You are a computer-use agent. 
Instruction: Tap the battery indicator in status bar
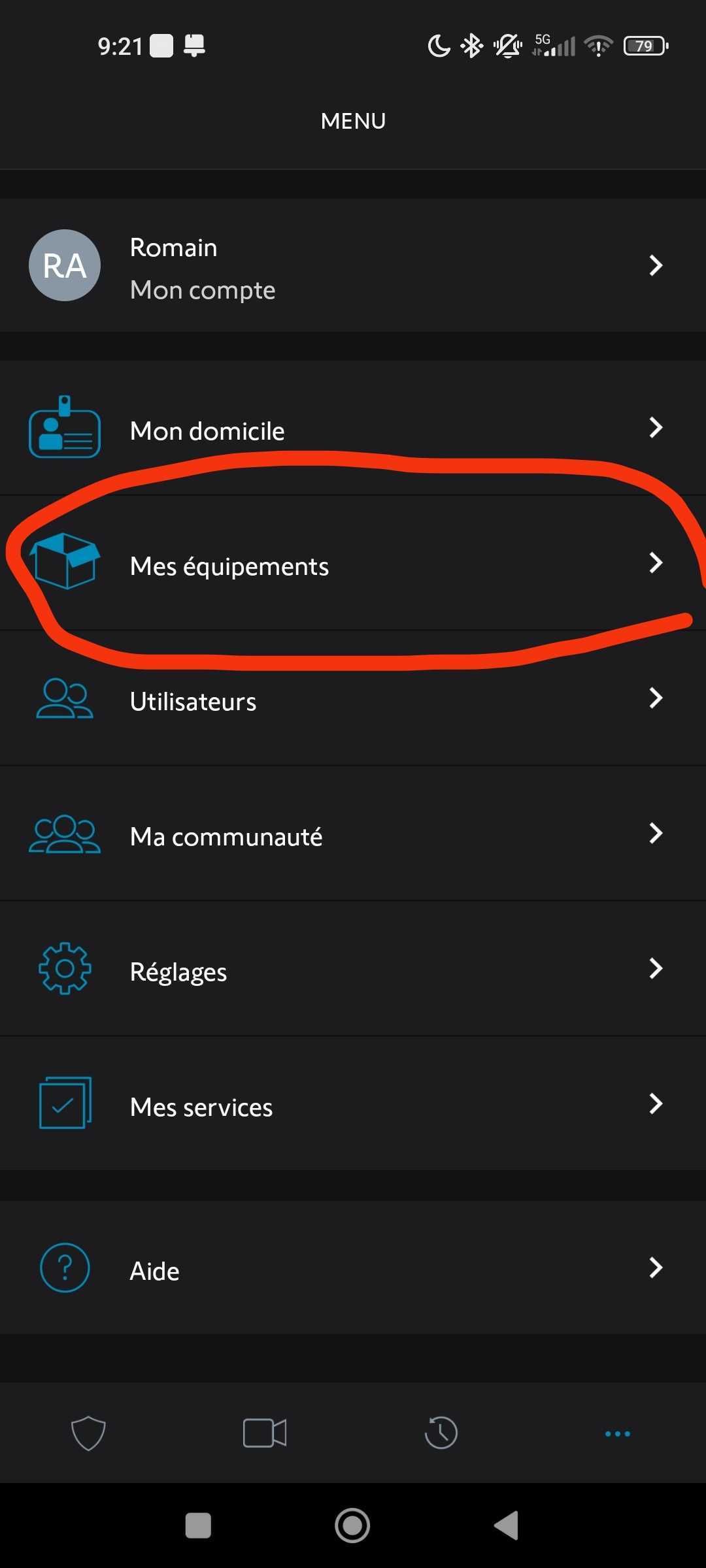coord(645,45)
